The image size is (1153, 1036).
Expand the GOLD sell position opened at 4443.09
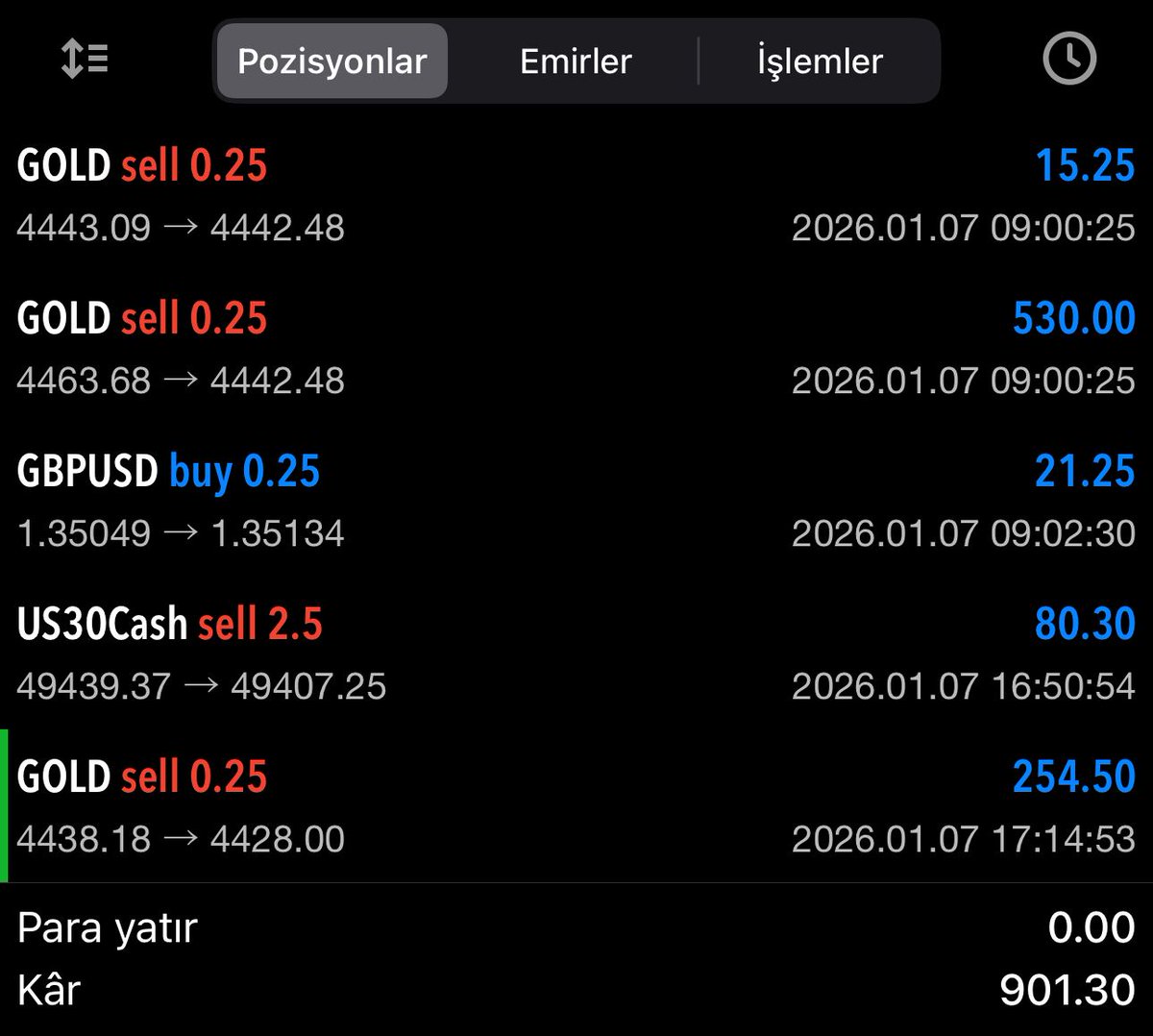coord(576,196)
